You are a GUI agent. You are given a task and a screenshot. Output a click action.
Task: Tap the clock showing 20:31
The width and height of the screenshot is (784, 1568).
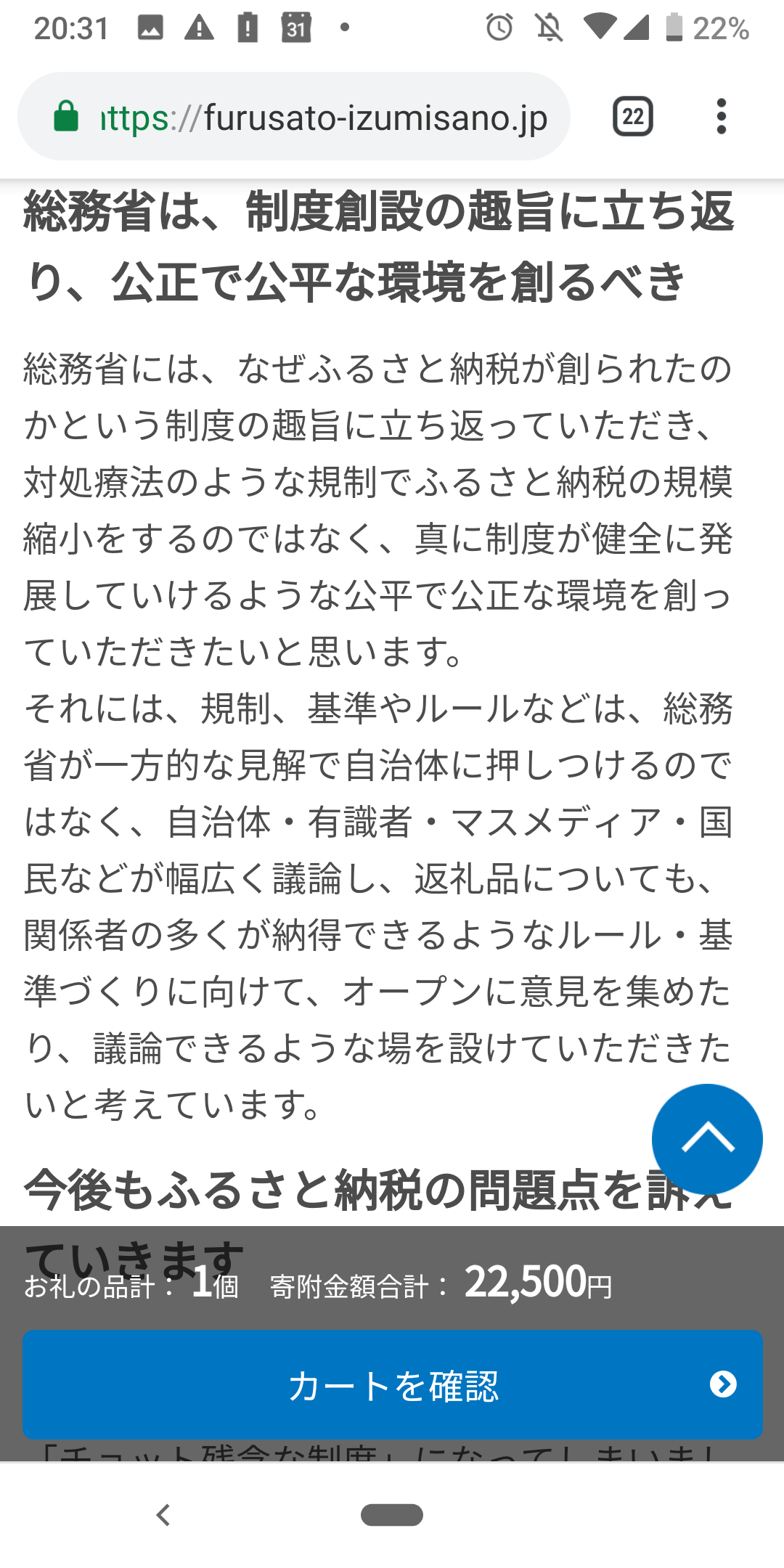pyautogui.click(x=71, y=26)
